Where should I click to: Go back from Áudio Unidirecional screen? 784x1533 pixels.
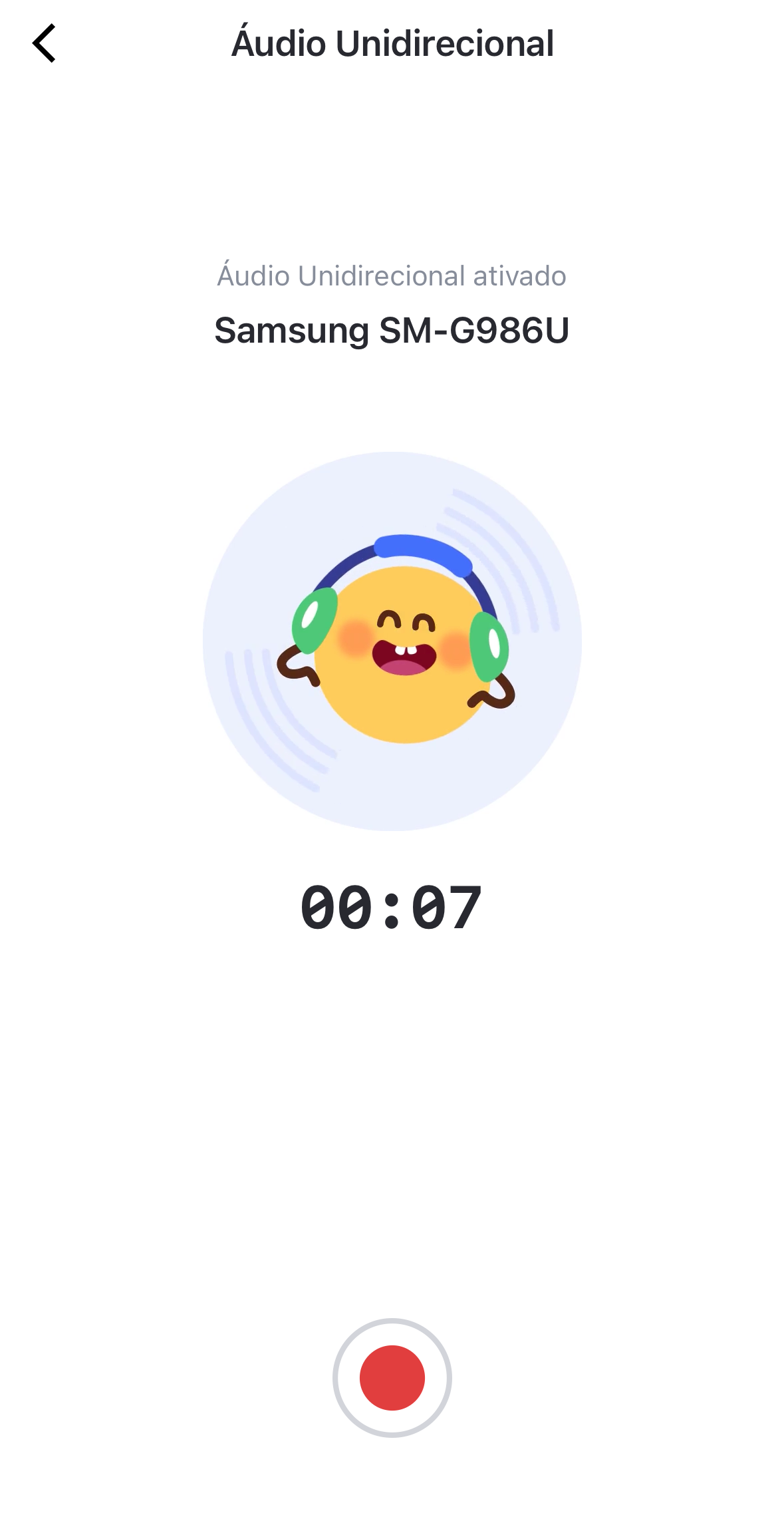44,44
